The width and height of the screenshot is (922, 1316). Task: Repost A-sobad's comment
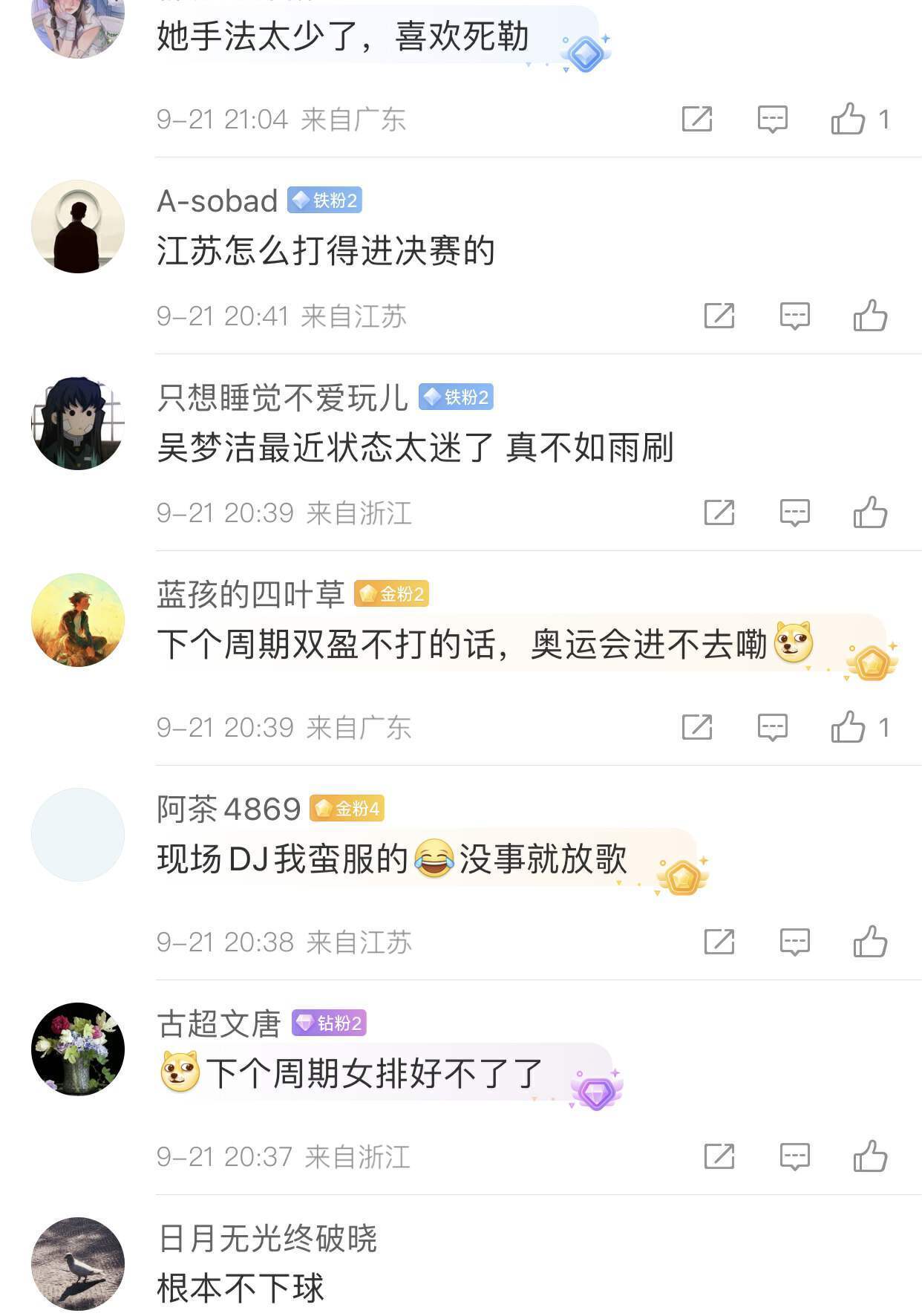pyautogui.click(x=719, y=316)
